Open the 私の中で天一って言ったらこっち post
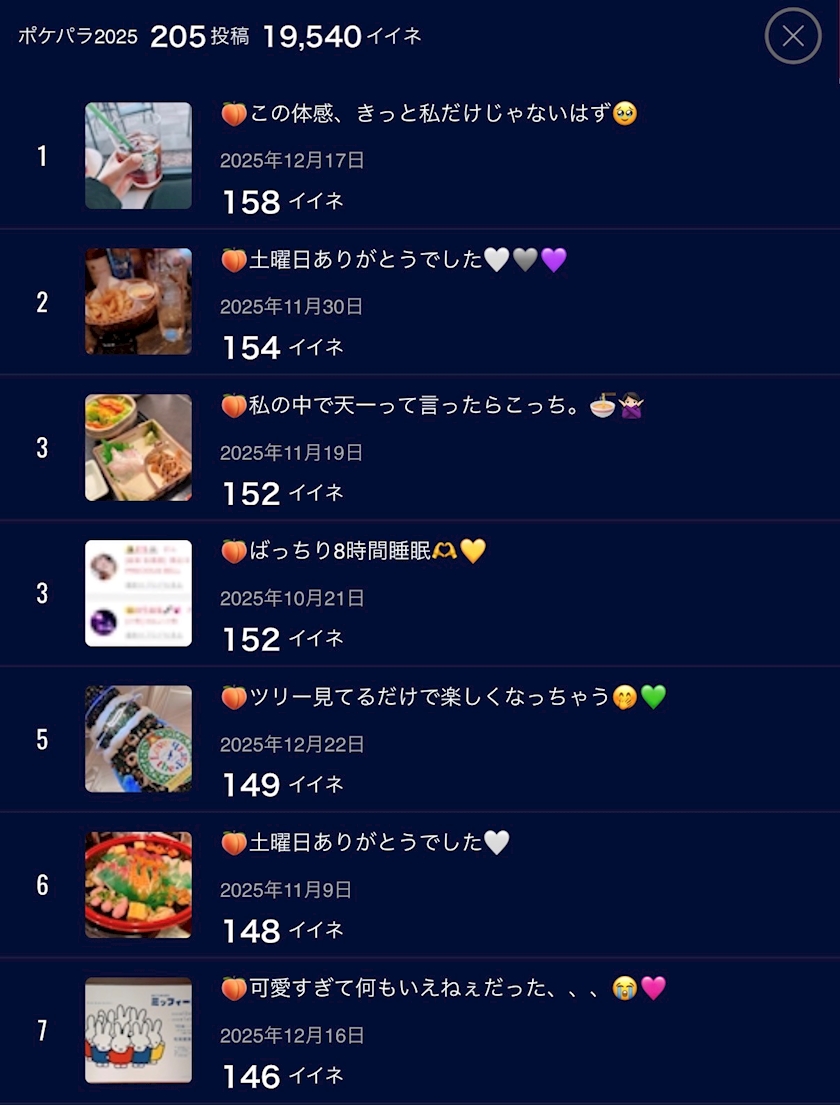This screenshot has width=840, height=1105. click(x=420, y=447)
